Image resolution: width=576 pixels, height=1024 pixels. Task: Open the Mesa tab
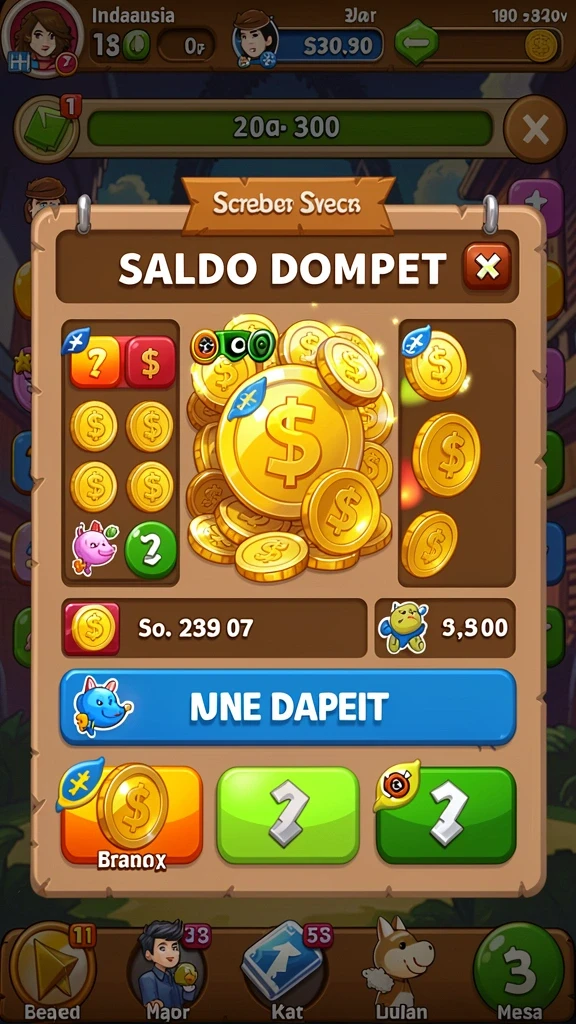coord(519,972)
